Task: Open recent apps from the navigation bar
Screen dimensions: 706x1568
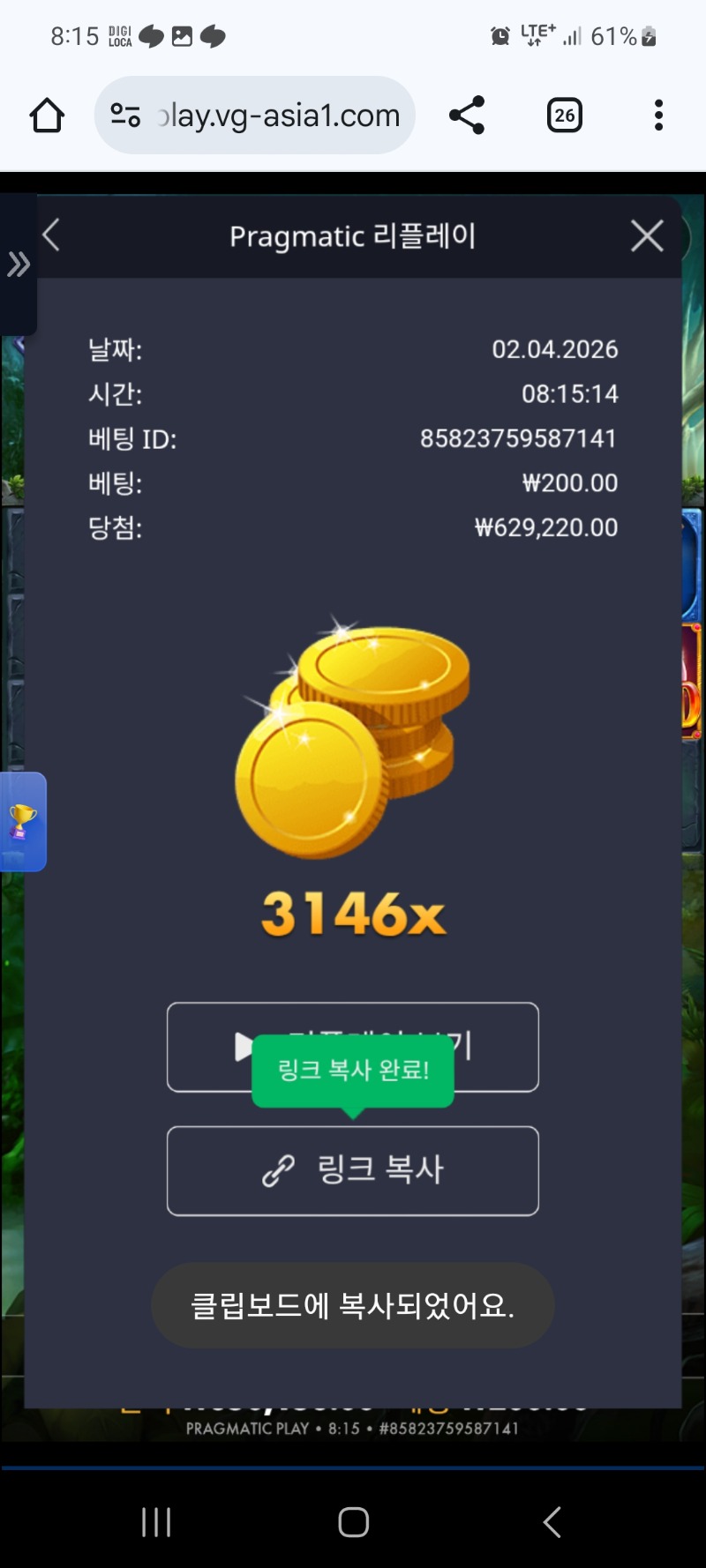Action: coord(156,1521)
